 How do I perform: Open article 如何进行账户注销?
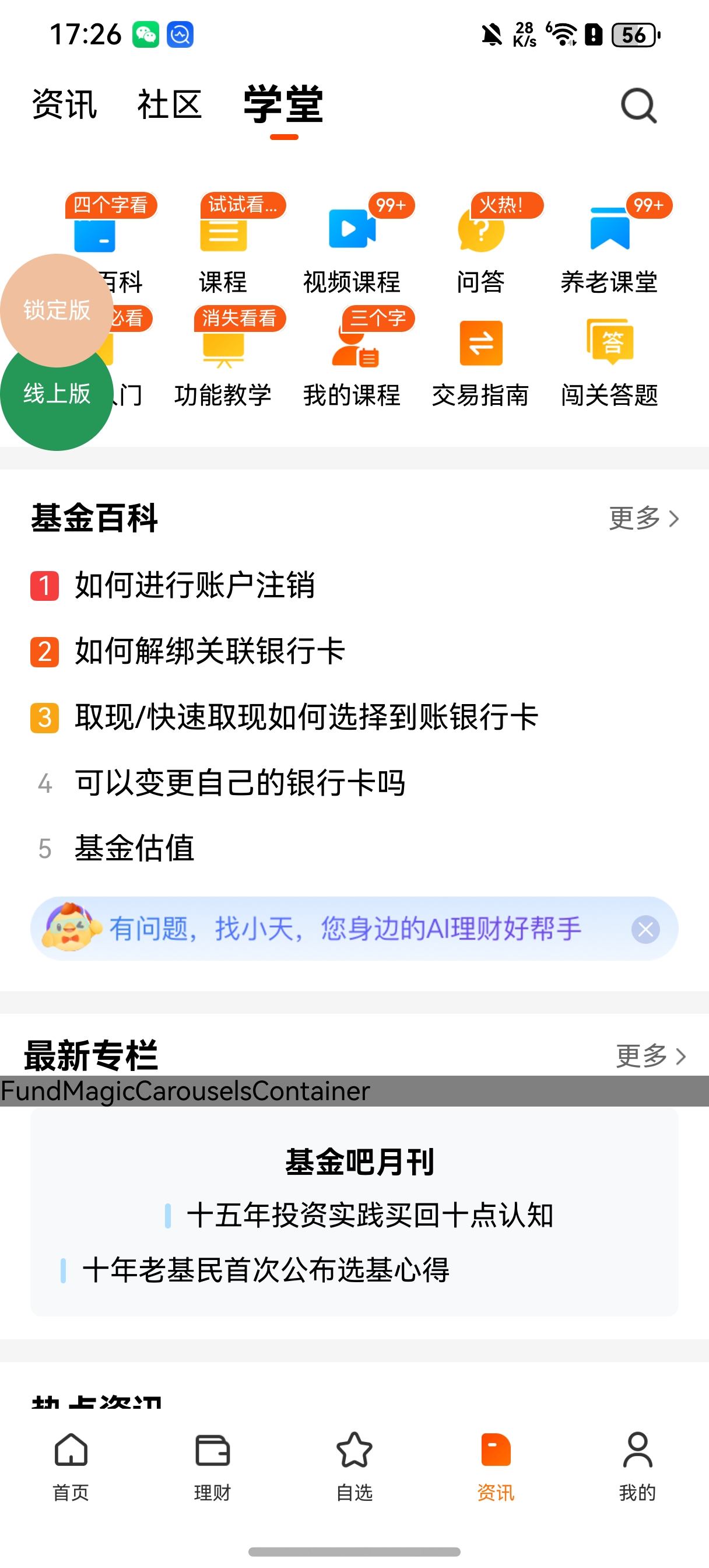(195, 586)
